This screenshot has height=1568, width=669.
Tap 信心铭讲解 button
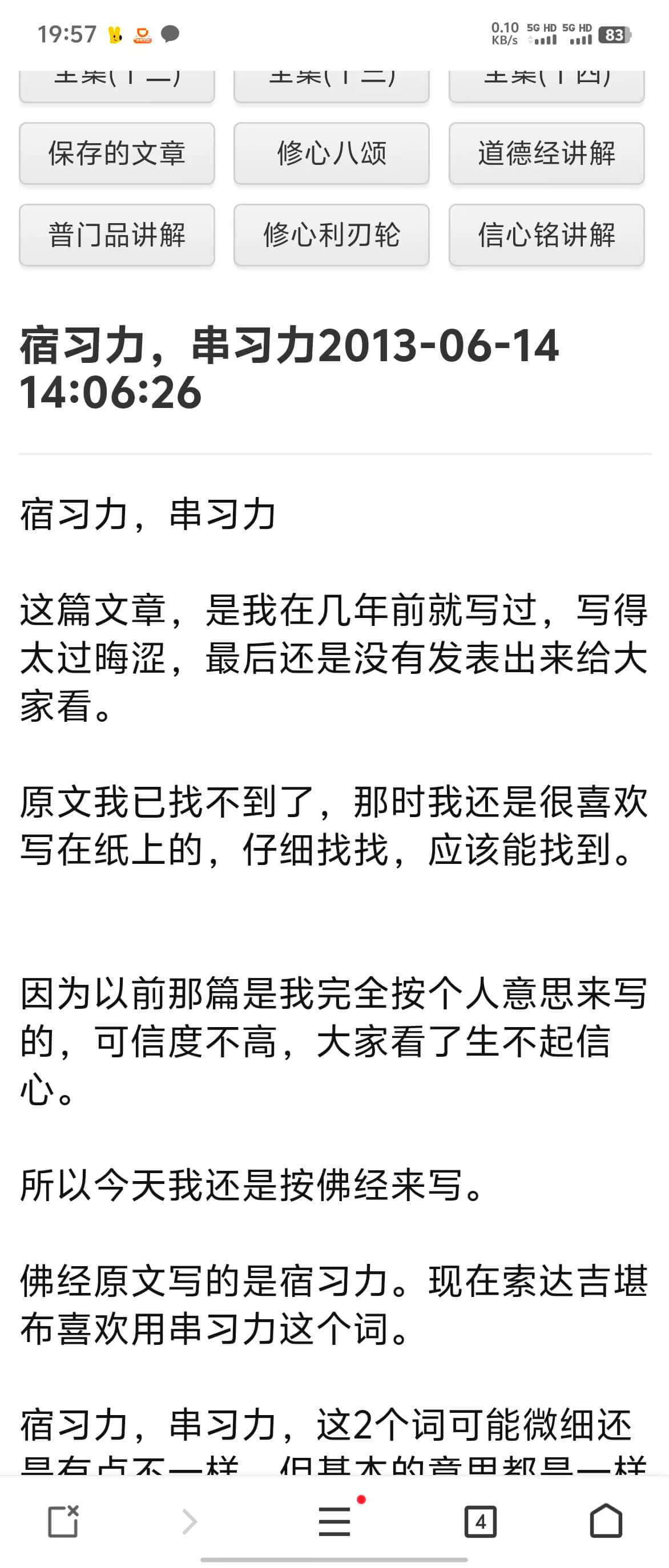click(546, 235)
